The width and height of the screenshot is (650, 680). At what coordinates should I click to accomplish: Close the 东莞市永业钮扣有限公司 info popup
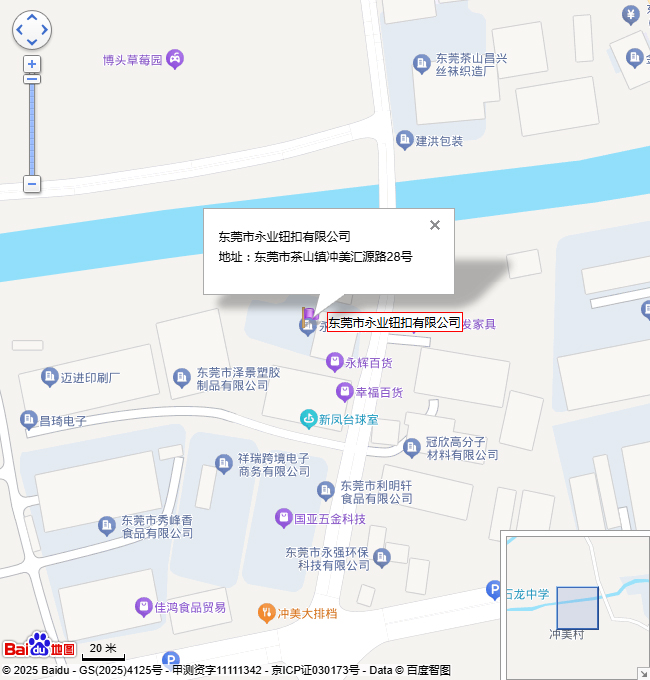434,225
